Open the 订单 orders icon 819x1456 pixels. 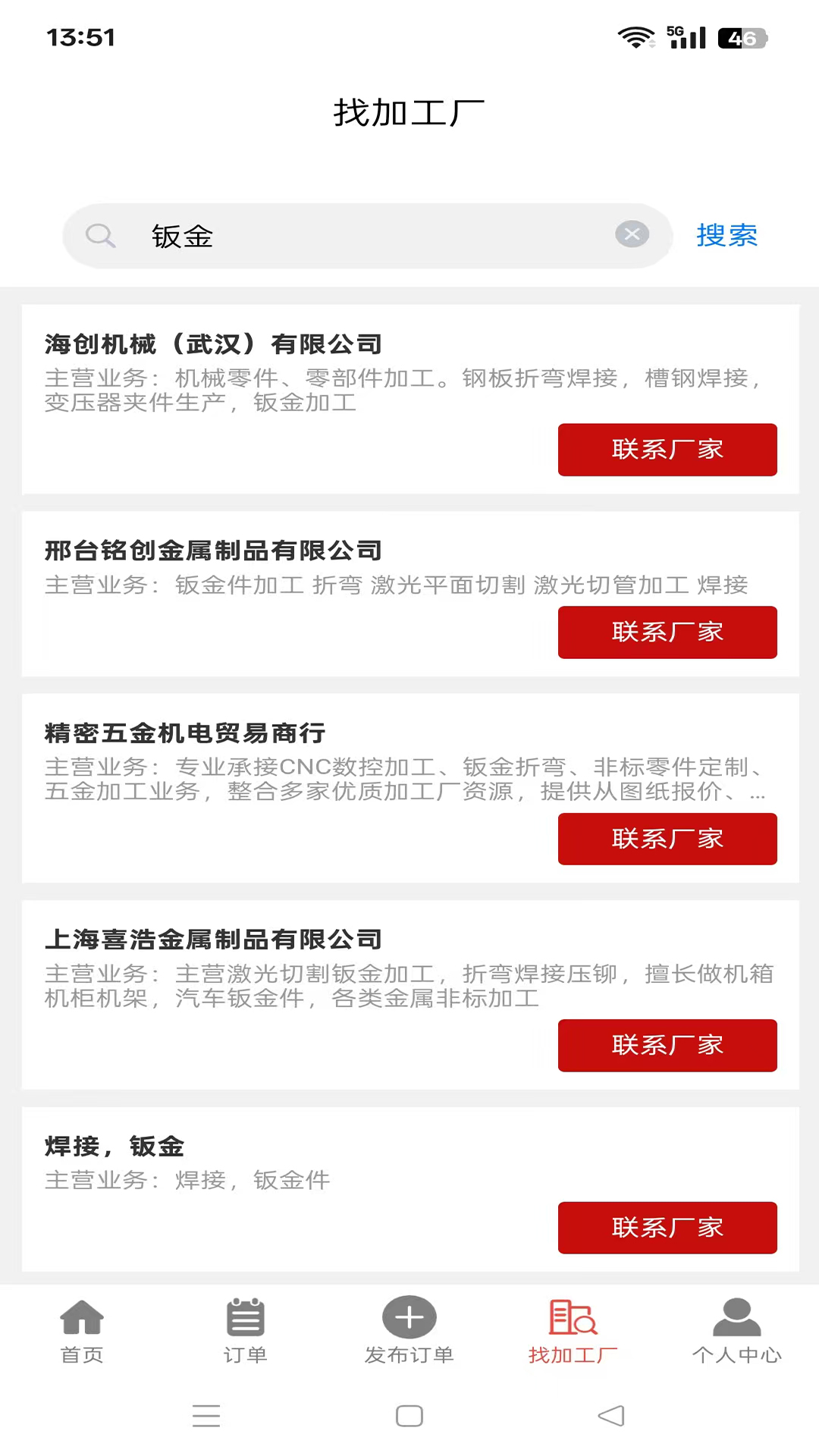245,1318
